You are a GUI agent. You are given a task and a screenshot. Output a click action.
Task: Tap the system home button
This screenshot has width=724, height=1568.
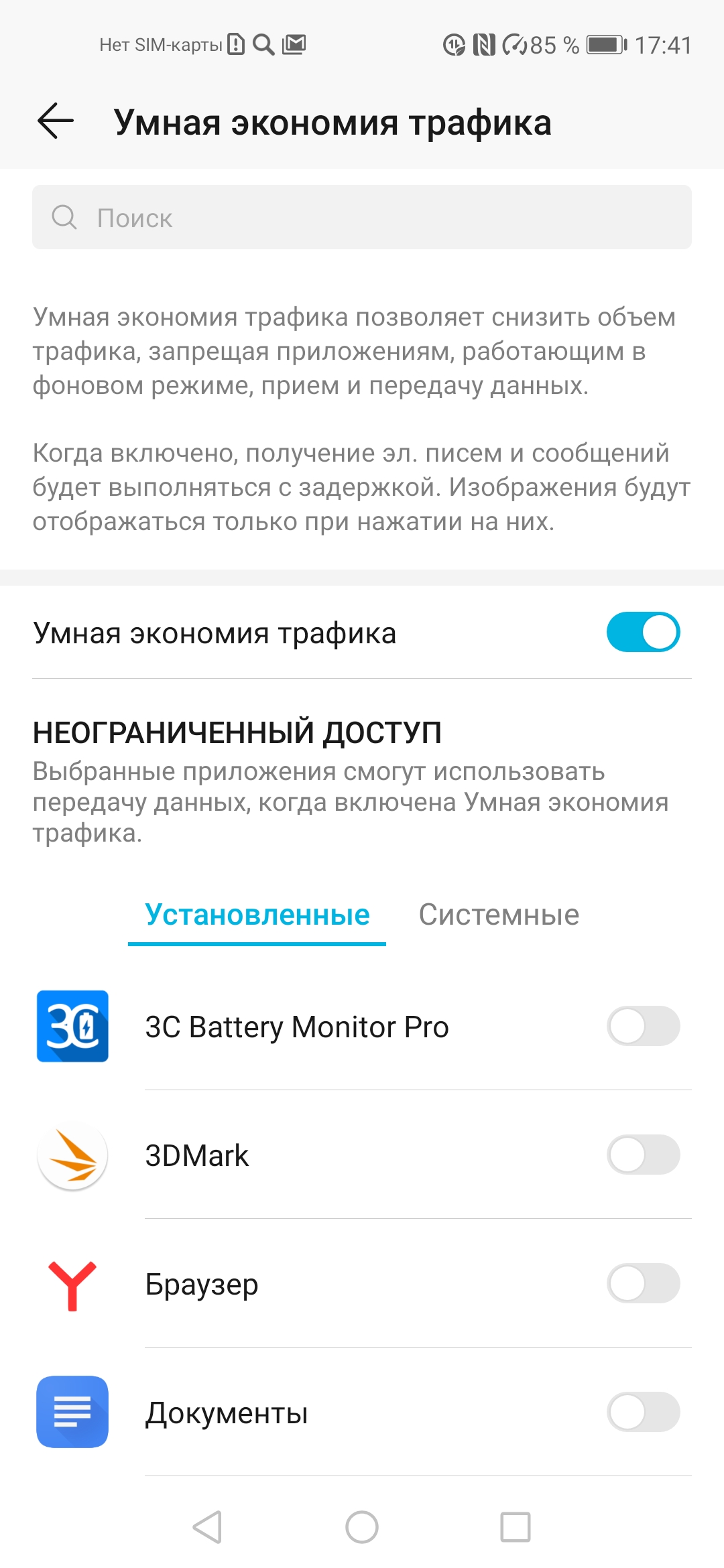(362, 1527)
